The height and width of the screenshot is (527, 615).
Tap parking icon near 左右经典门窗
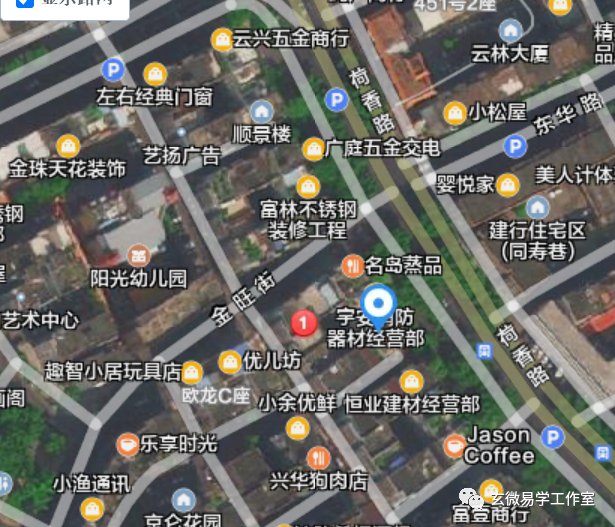(112, 70)
